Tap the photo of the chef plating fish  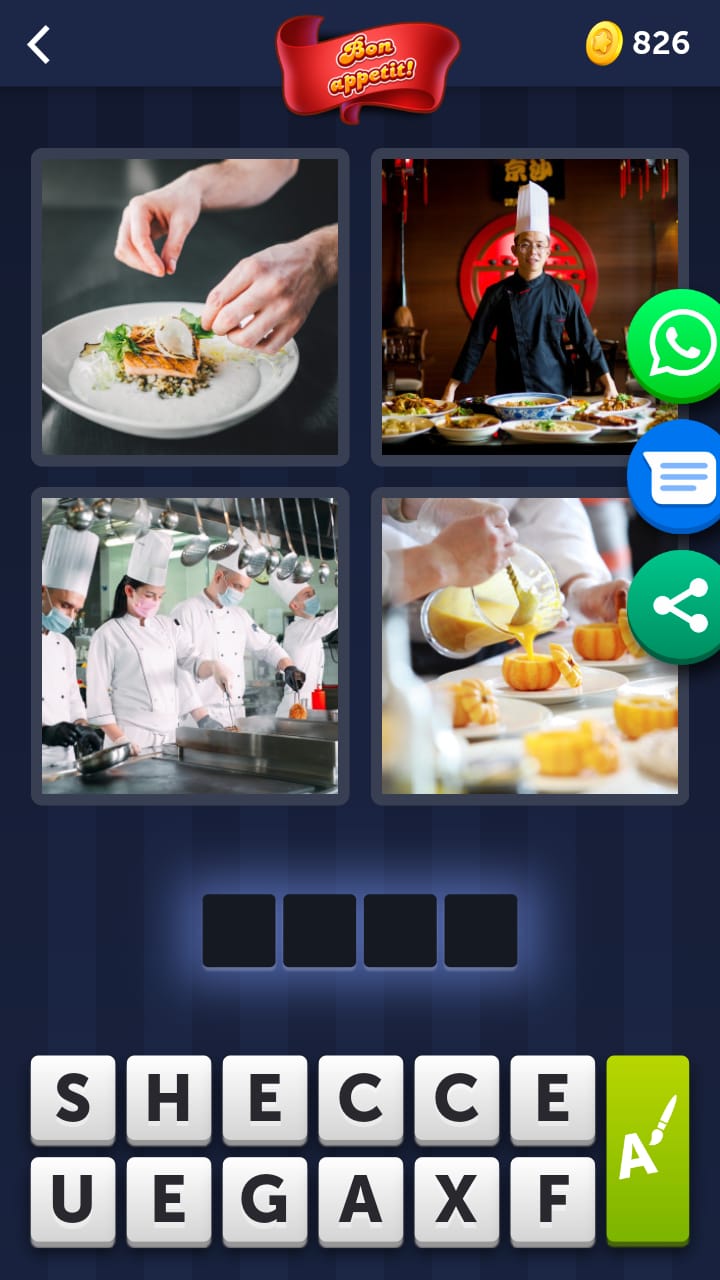click(190, 304)
